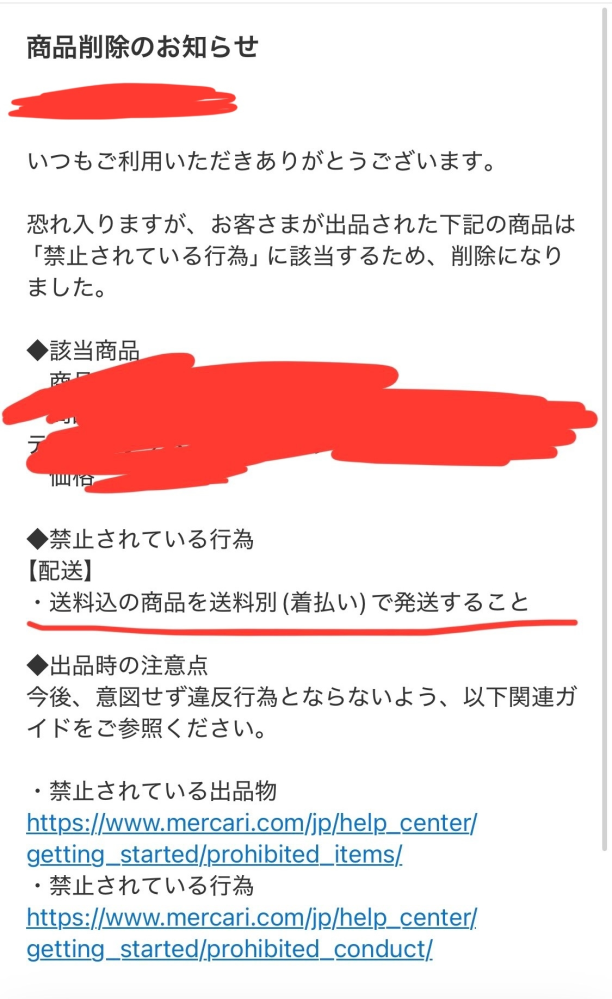Open the prohibited_conduct help center link
Screen dimensions: 612x999
click(252, 933)
